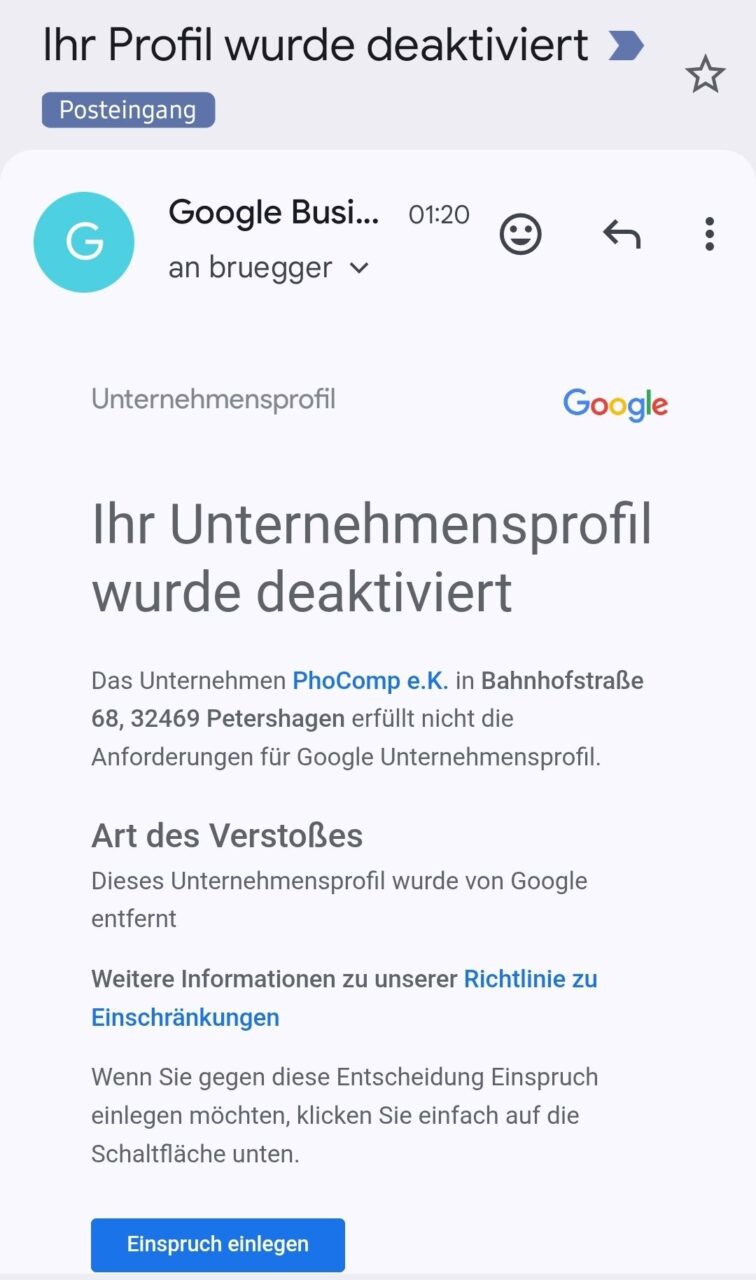Image resolution: width=756 pixels, height=1280 pixels.
Task: Tap the Posteingang label chip
Action: (128, 110)
